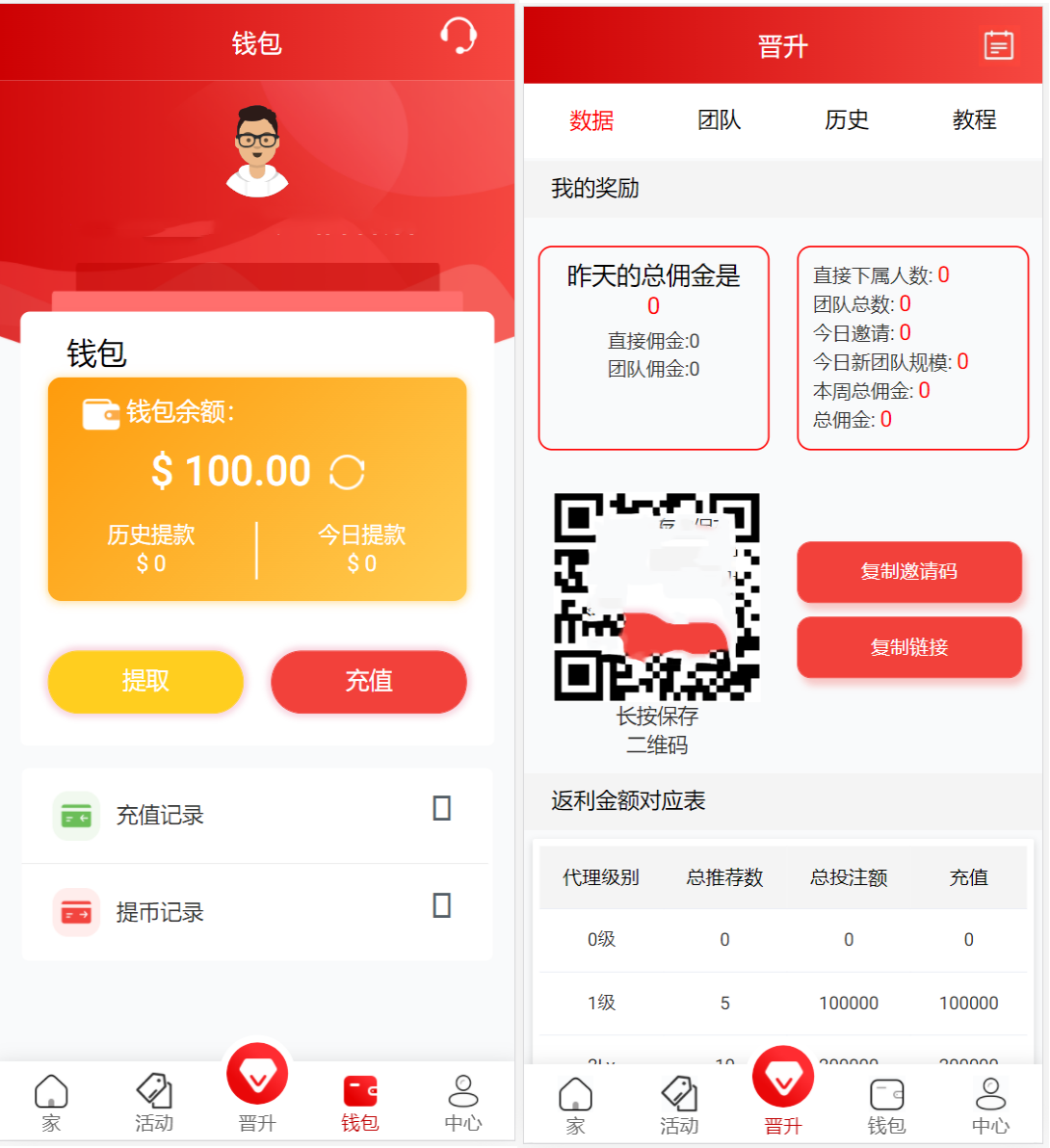Tap the yellow 提取 button
Image resolution: width=1050 pixels, height=1148 pixels.
pyautogui.click(x=145, y=681)
